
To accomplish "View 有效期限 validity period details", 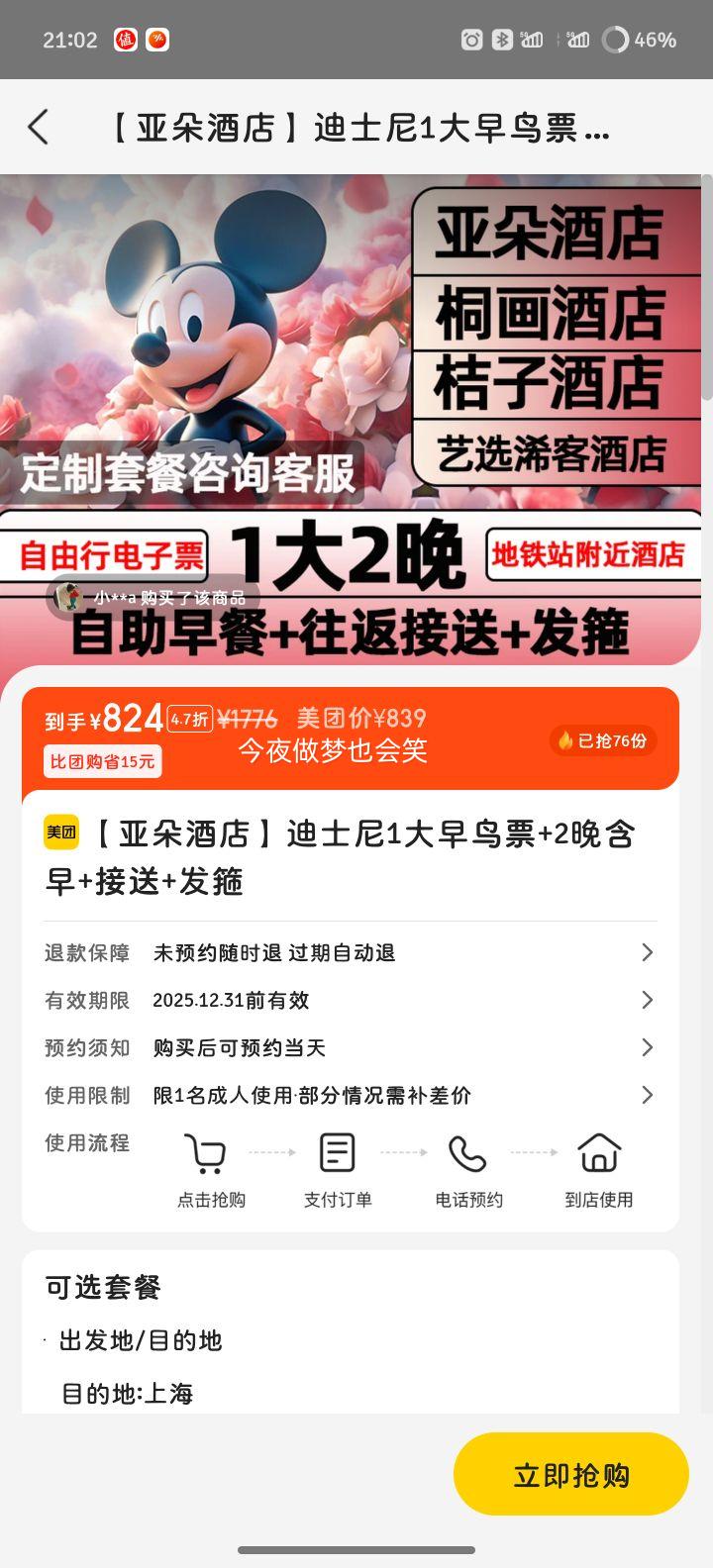I will [350, 1000].
